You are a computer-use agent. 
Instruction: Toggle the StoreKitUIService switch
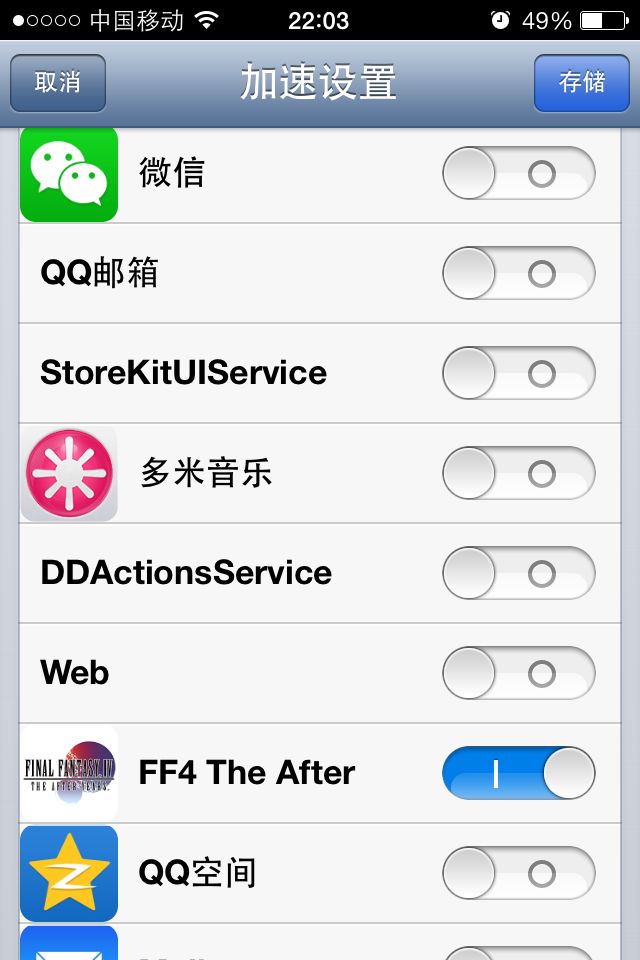point(519,373)
